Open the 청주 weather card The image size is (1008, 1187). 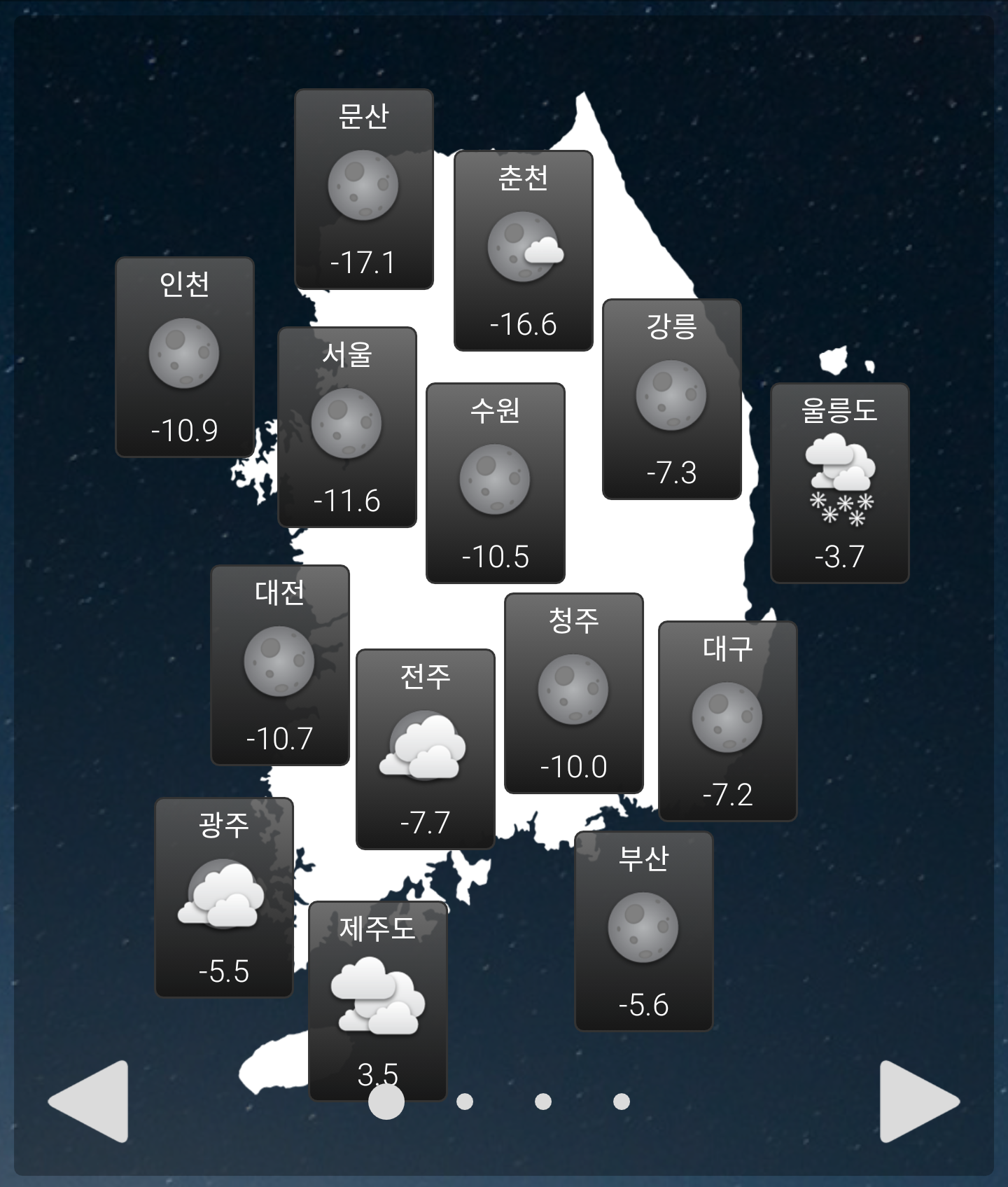click(x=574, y=693)
